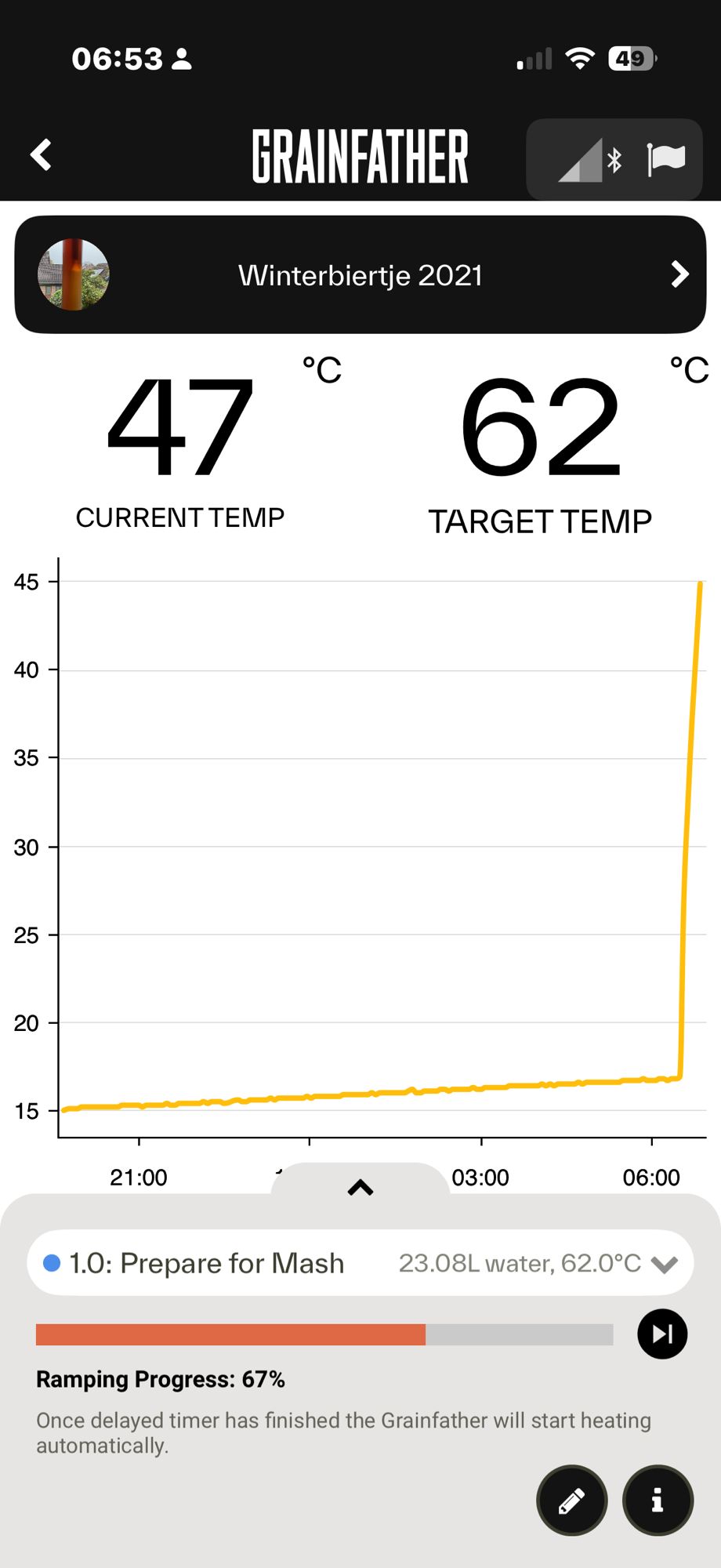Skip to the next brewing step
The width and height of the screenshot is (721, 1568).
tap(662, 1334)
